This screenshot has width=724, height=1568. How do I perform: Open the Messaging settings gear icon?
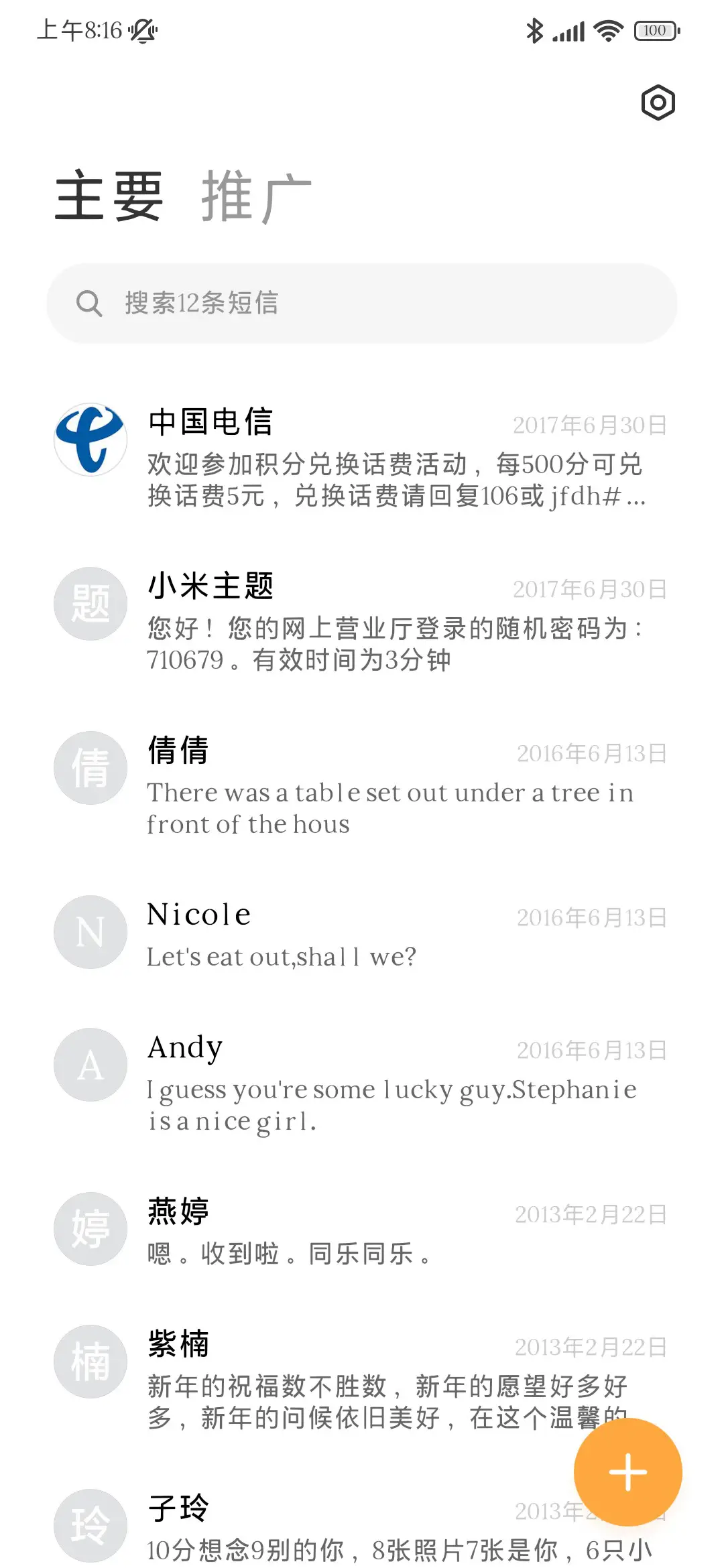coord(657,102)
